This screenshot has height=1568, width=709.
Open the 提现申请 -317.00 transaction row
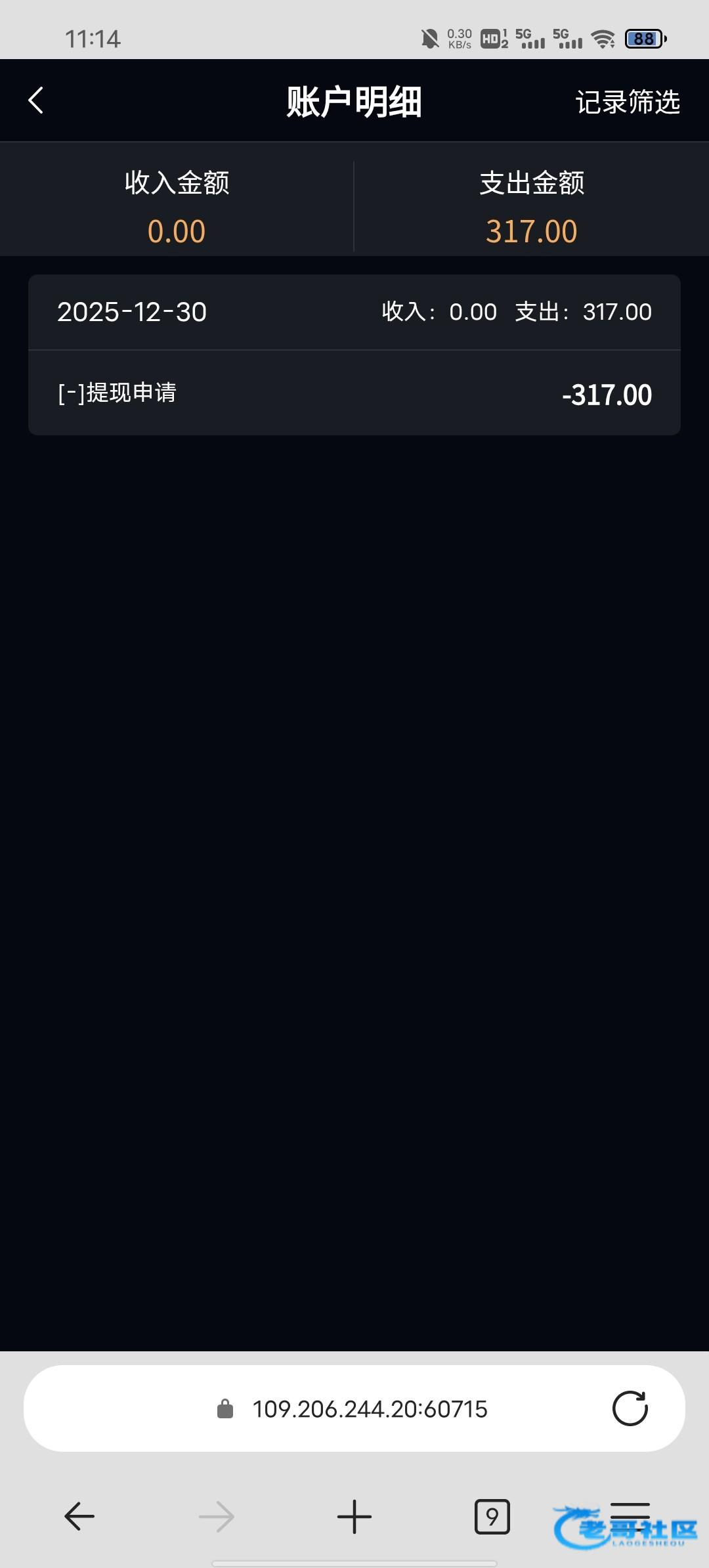click(x=354, y=393)
